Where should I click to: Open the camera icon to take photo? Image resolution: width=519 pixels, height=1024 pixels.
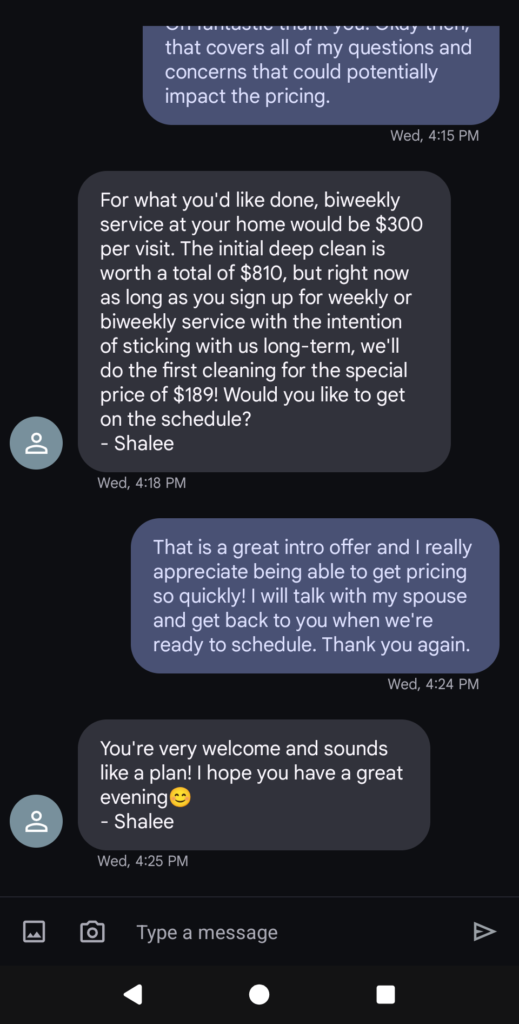click(x=92, y=931)
